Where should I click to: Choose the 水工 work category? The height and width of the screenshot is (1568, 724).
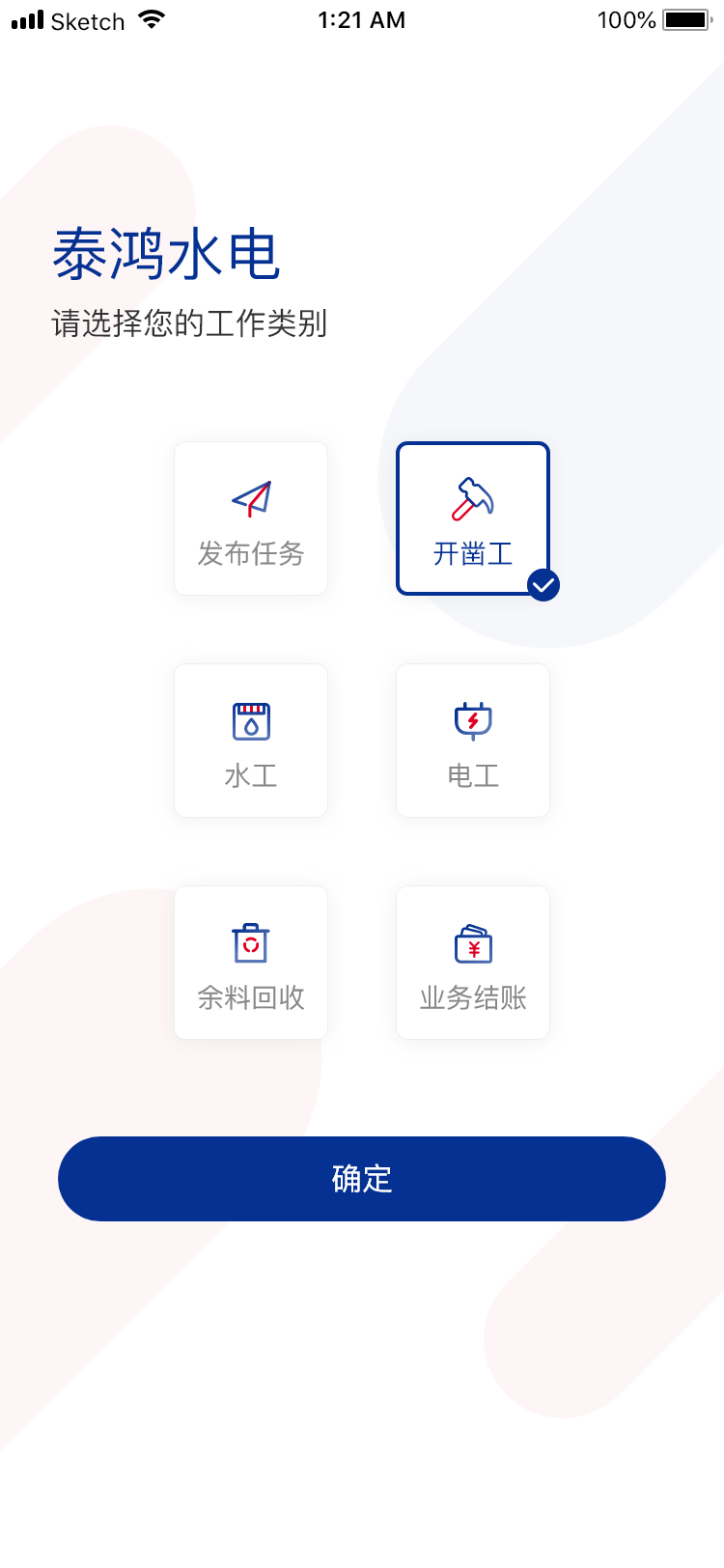coord(251,741)
